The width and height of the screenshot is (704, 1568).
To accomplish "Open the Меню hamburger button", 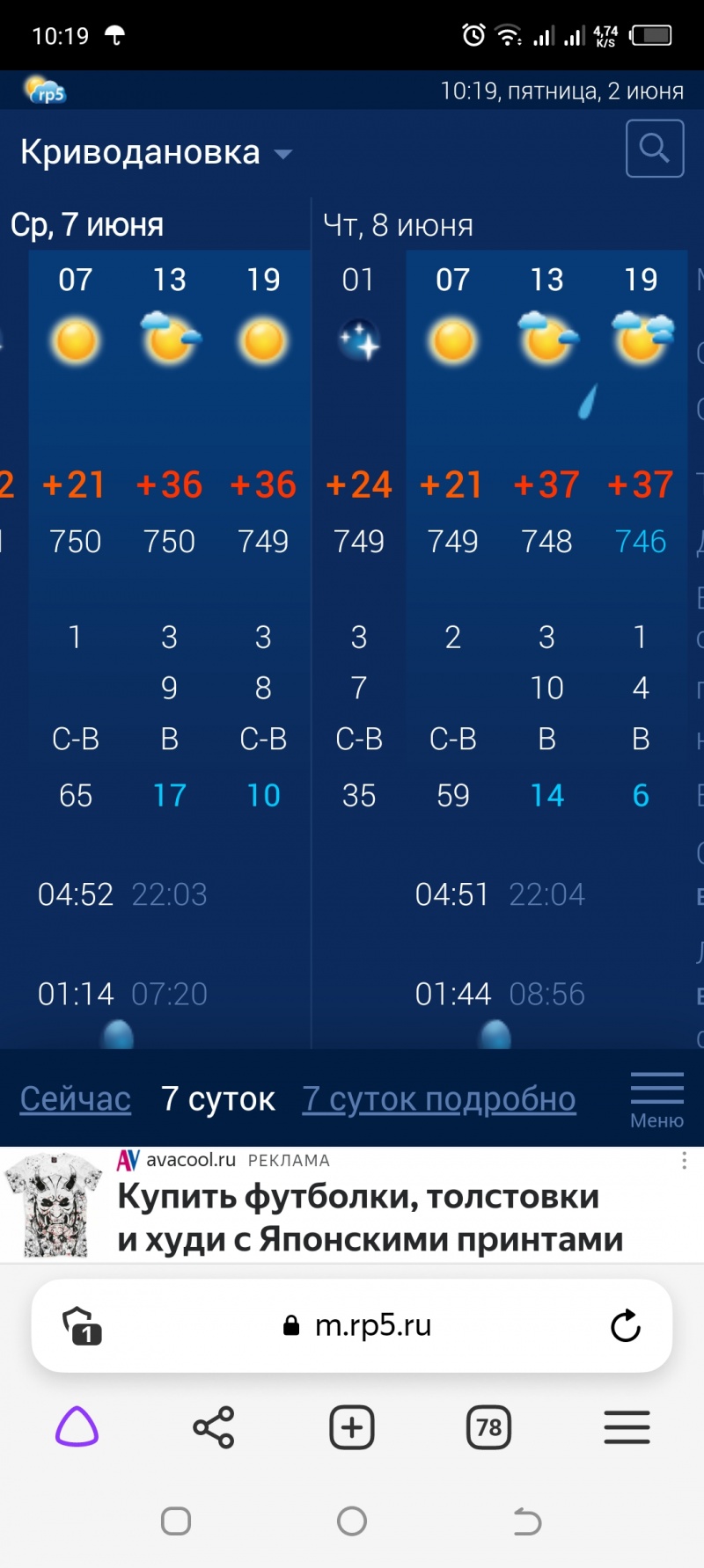I will click(656, 1099).
